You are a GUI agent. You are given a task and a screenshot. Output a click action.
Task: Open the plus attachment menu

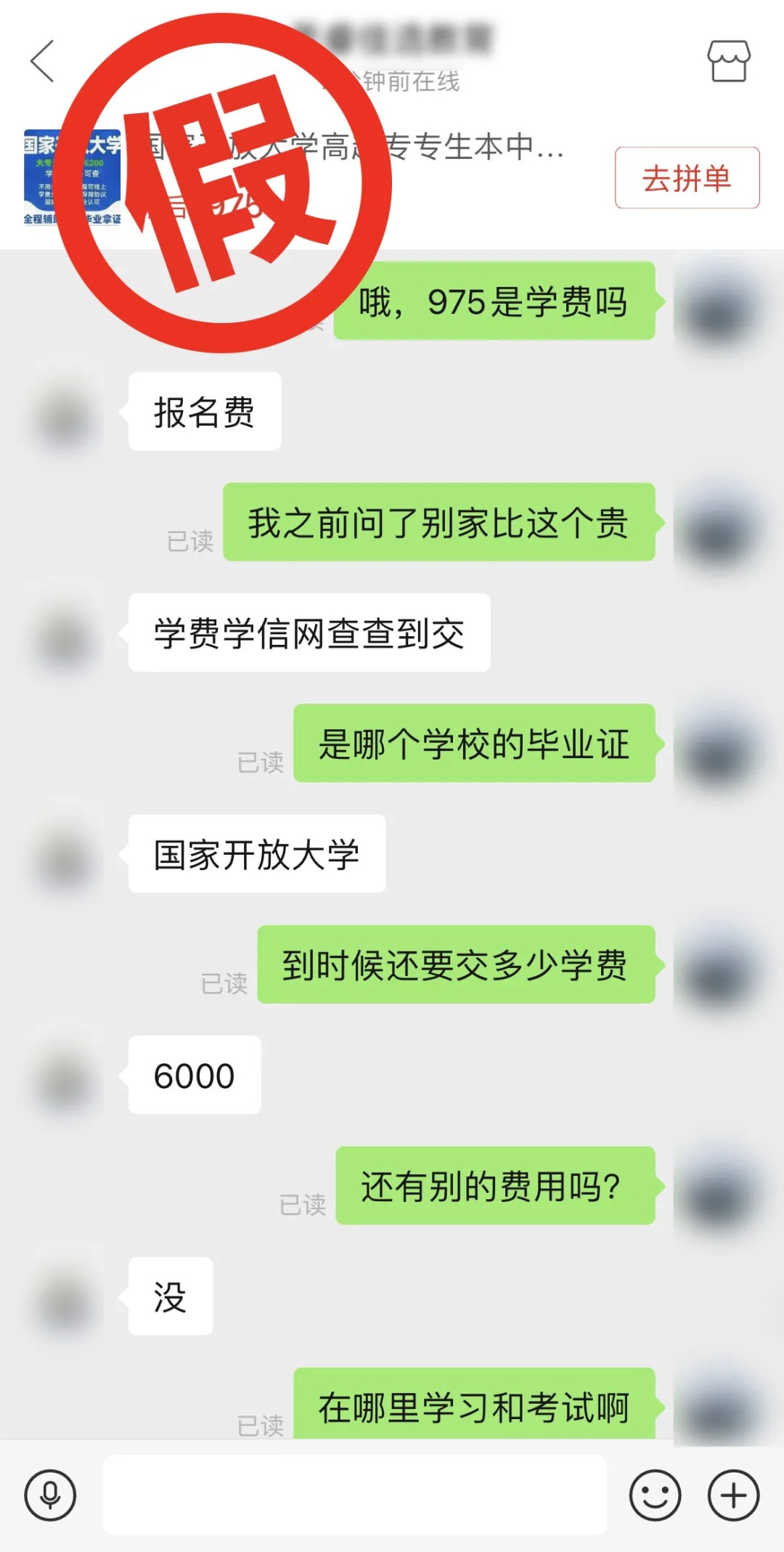733,1495
